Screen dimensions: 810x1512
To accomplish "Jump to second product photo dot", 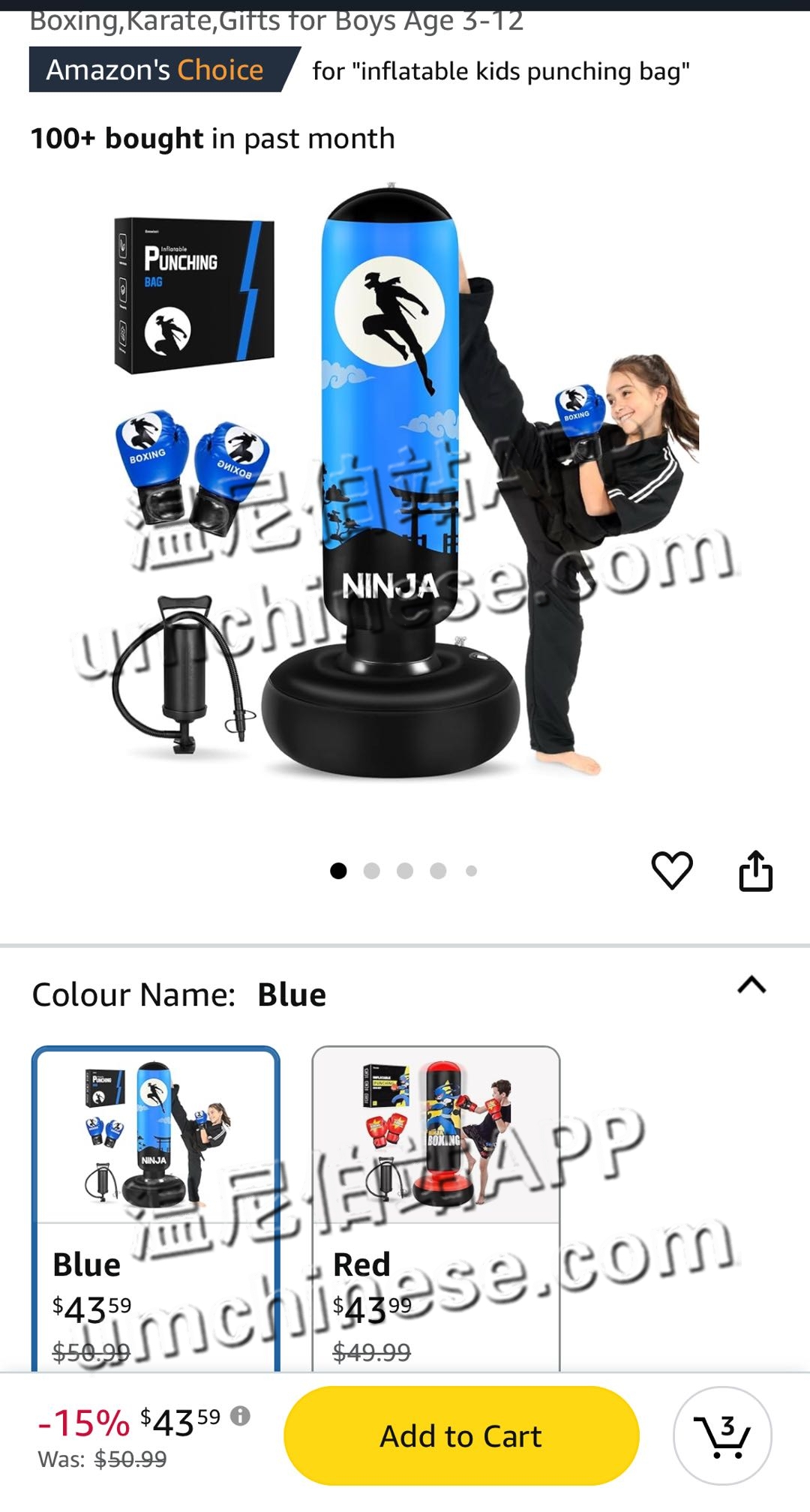I will tap(371, 871).
